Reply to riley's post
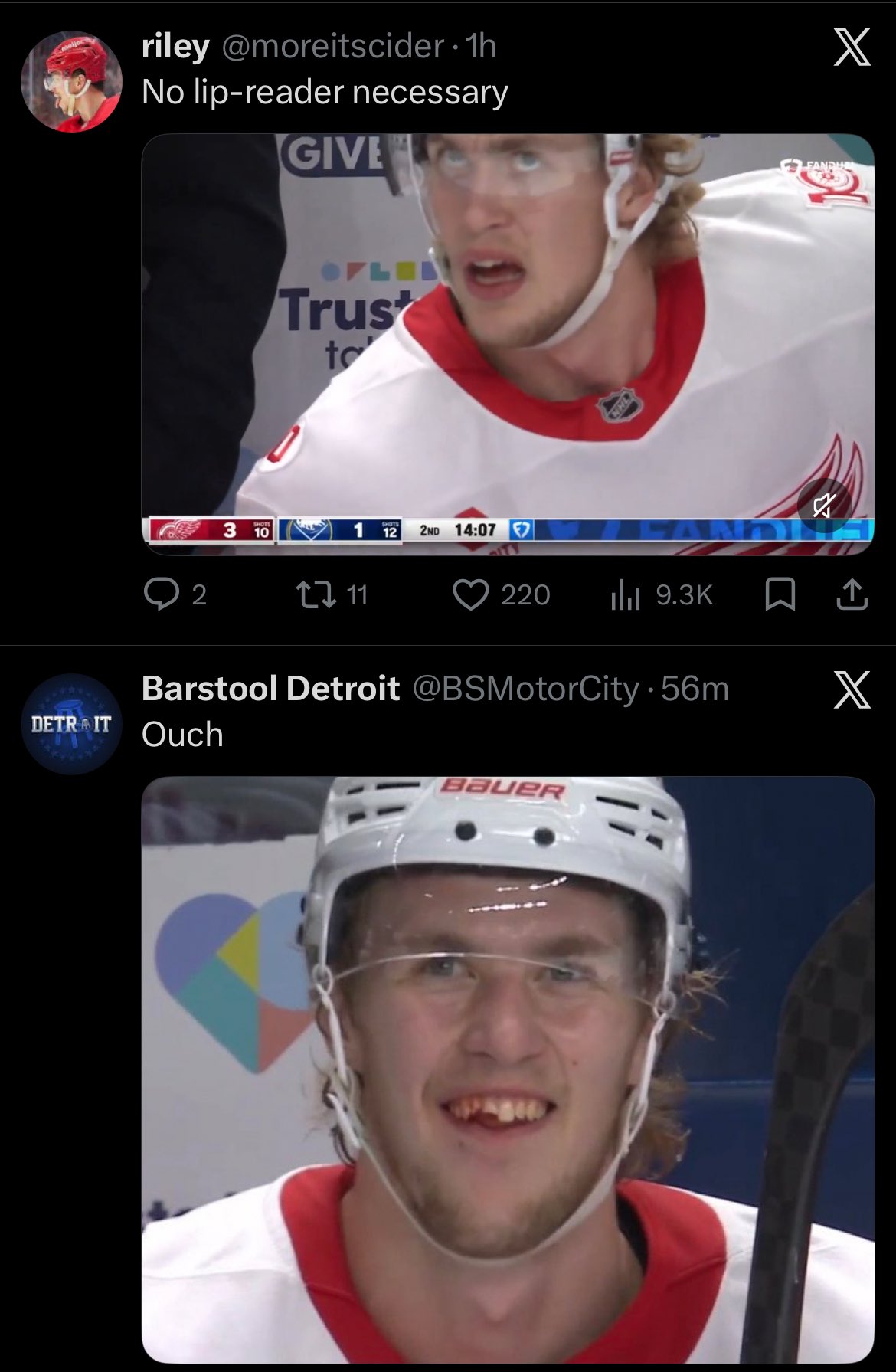 (162, 594)
